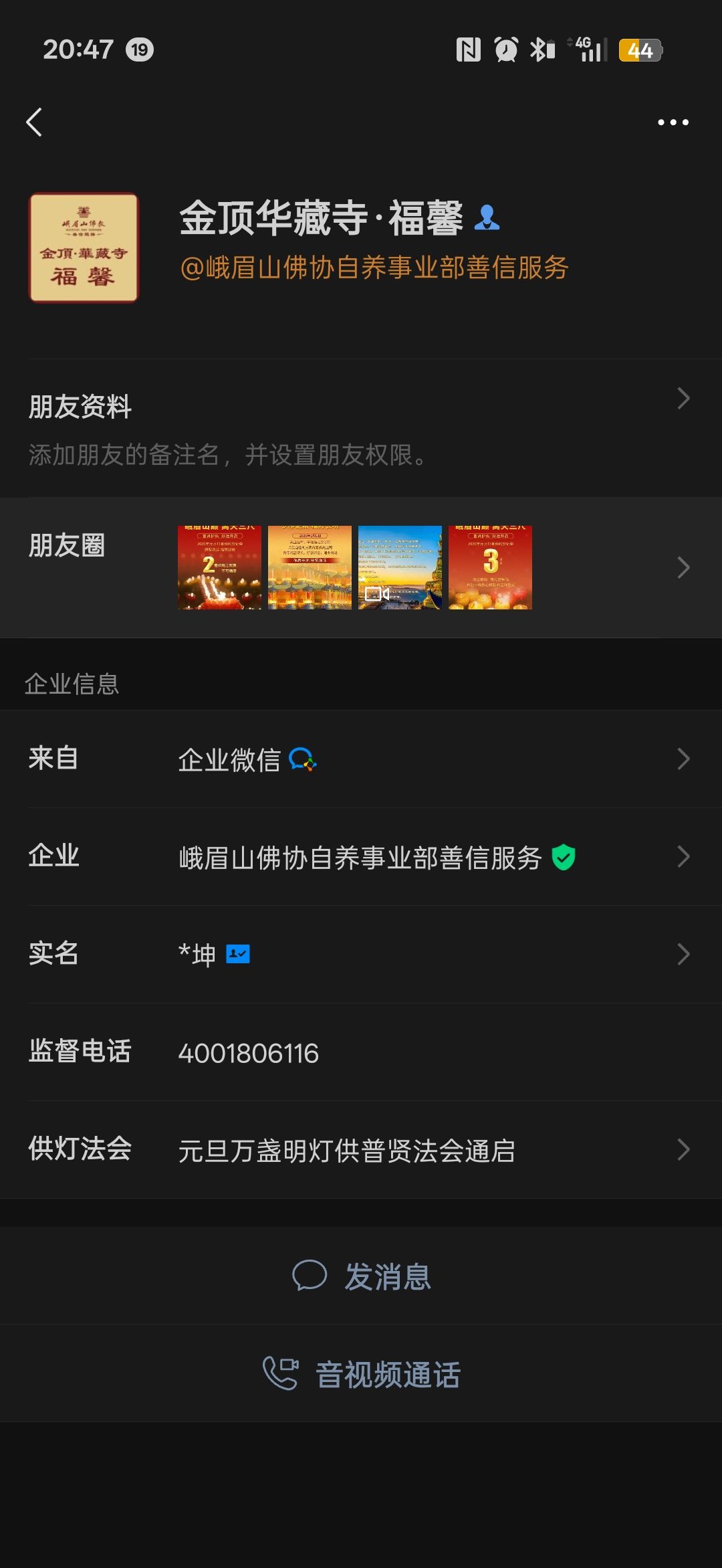
Task: Open the 朋友资料 settings row
Action: [361, 428]
